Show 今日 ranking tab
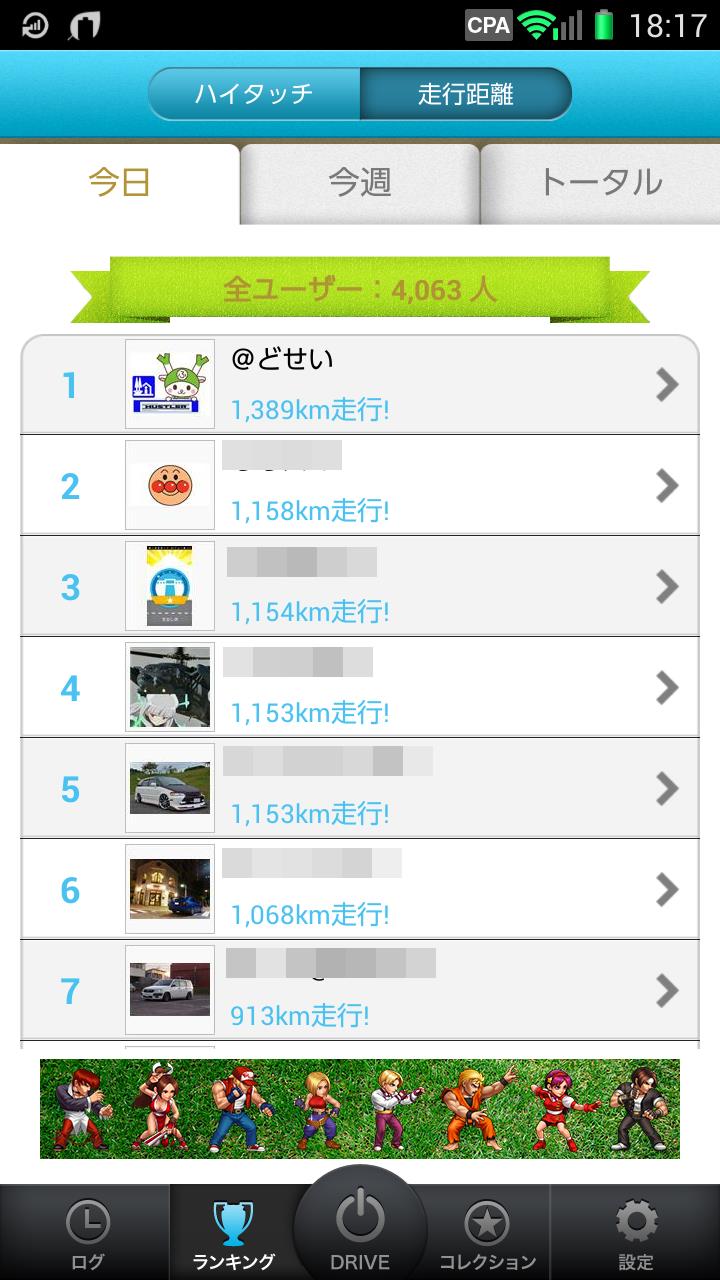 (x=120, y=183)
